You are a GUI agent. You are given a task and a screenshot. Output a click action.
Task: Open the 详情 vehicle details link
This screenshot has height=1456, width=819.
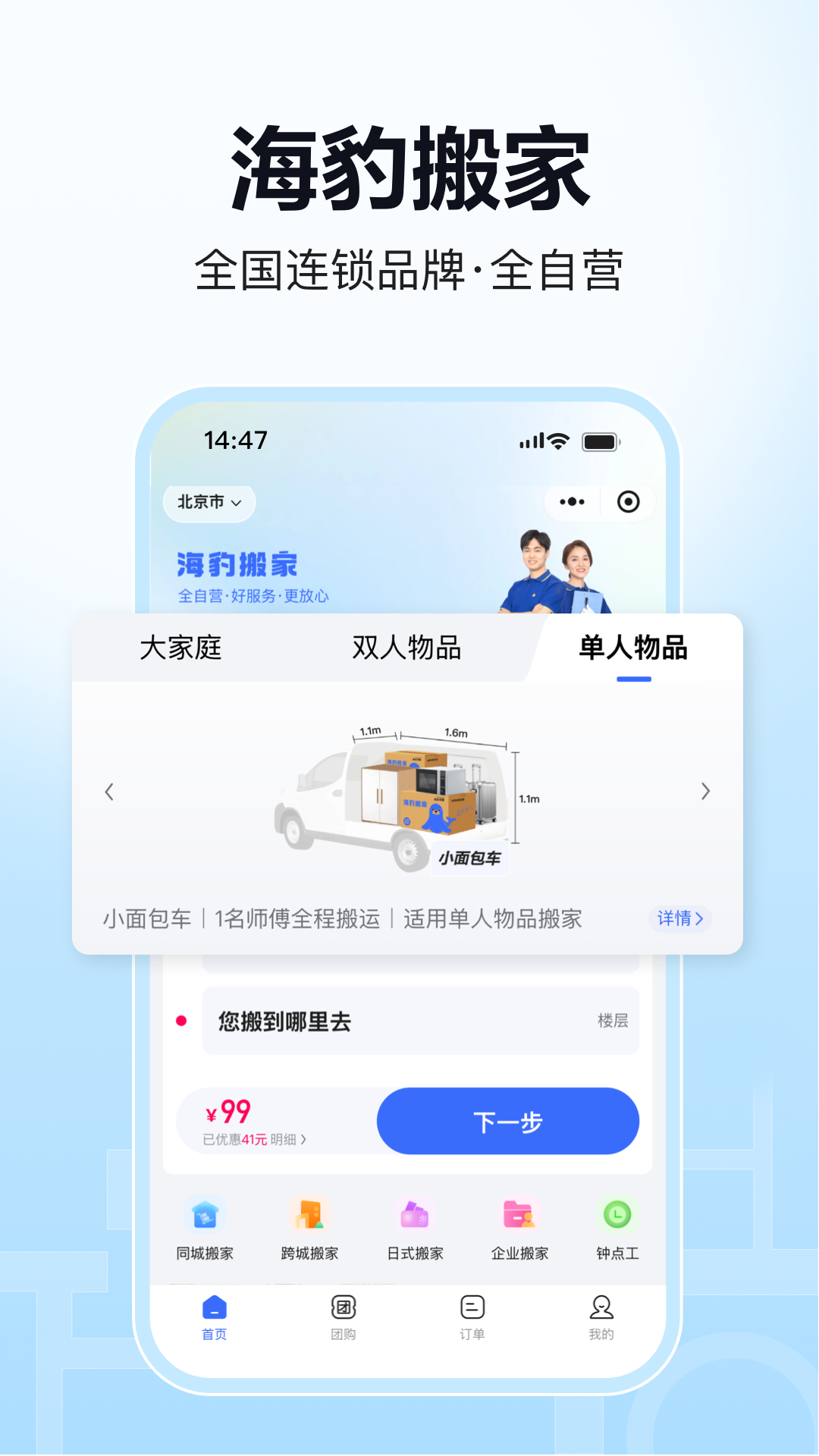(679, 919)
